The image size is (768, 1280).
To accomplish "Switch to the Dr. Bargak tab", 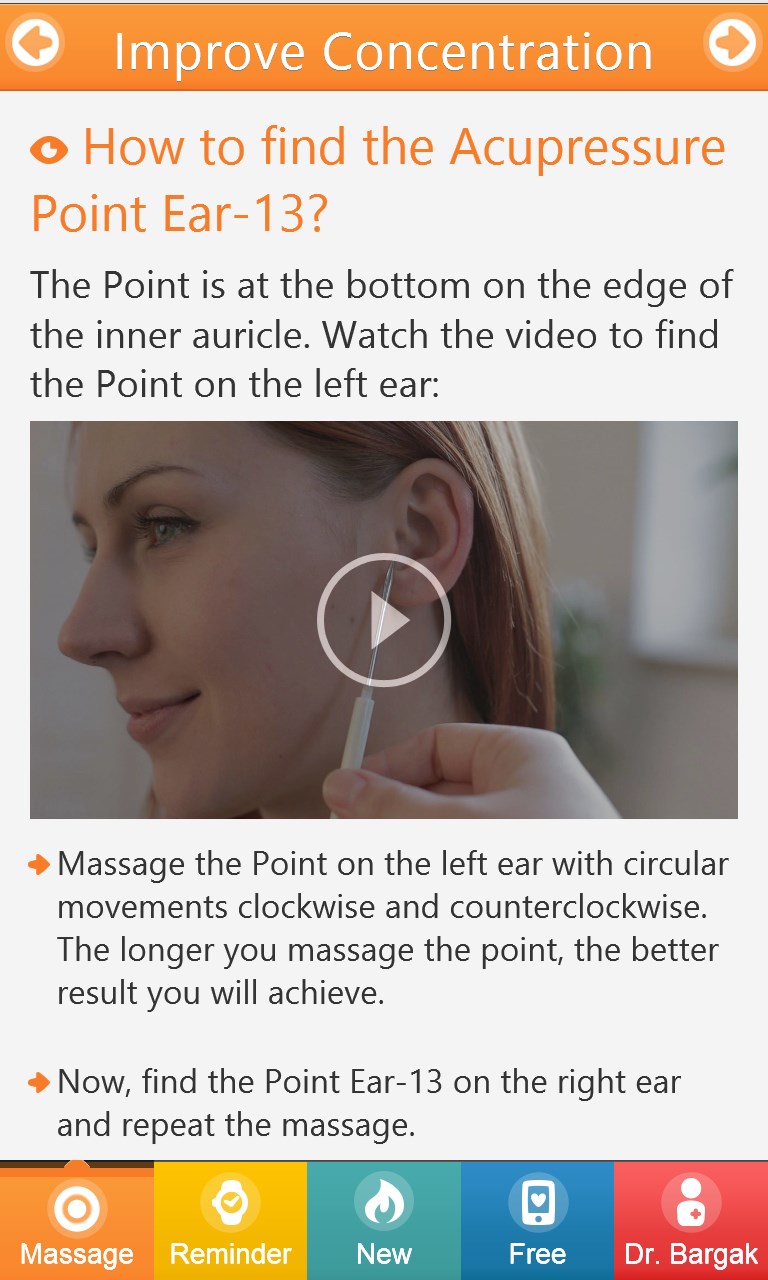I will click(x=691, y=1222).
